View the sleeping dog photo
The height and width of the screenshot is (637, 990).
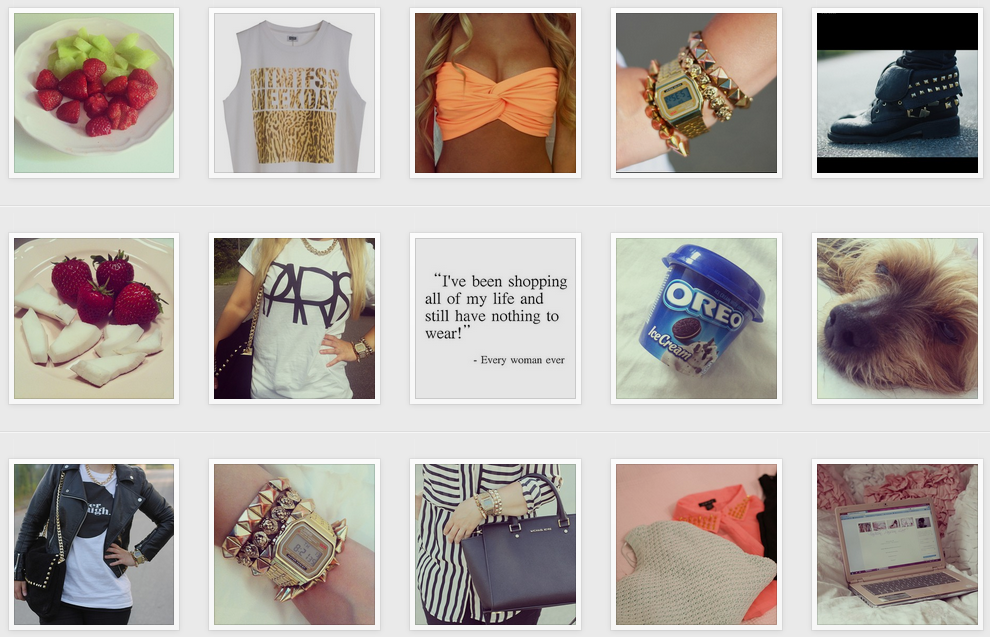click(897, 318)
